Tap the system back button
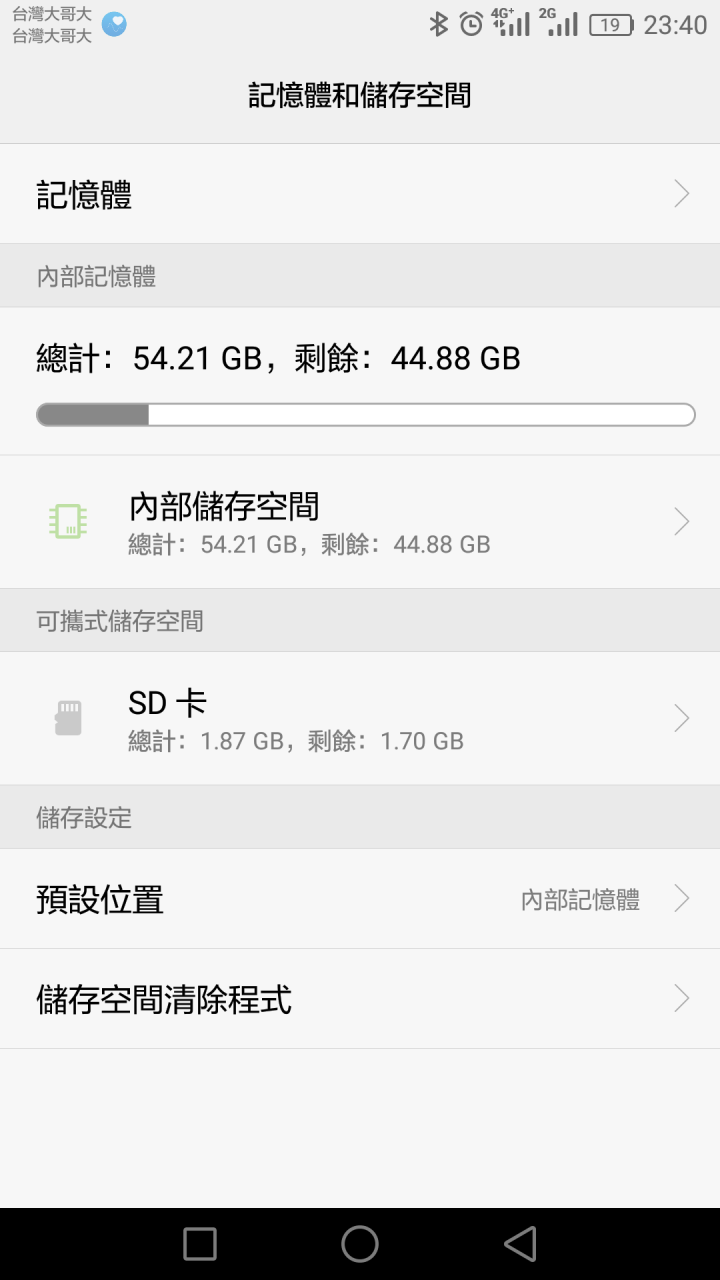Screen dimensions: 720x1280 [520, 1244]
